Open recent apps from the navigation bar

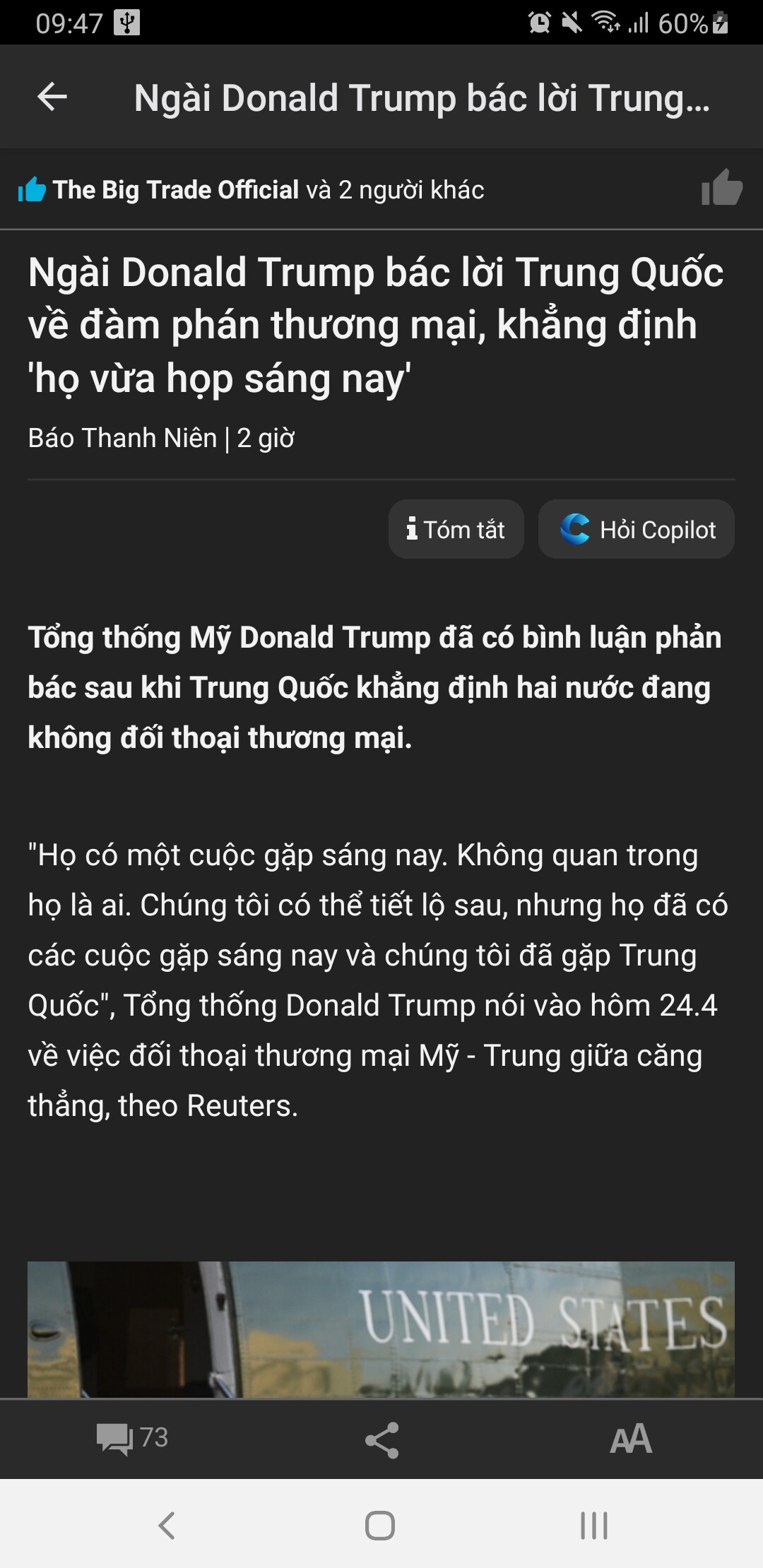click(593, 1526)
